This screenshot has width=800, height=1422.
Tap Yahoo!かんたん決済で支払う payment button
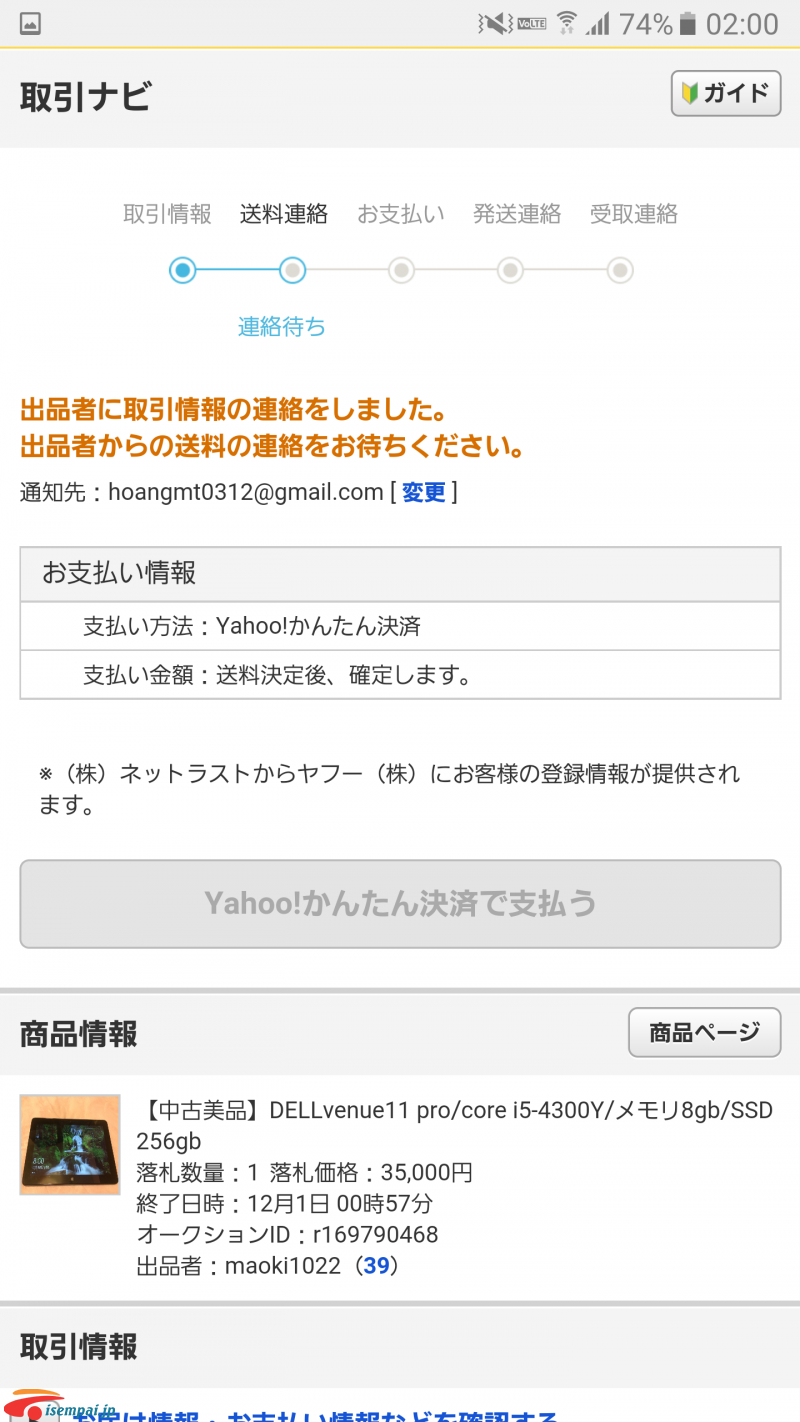pyautogui.click(x=400, y=904)
